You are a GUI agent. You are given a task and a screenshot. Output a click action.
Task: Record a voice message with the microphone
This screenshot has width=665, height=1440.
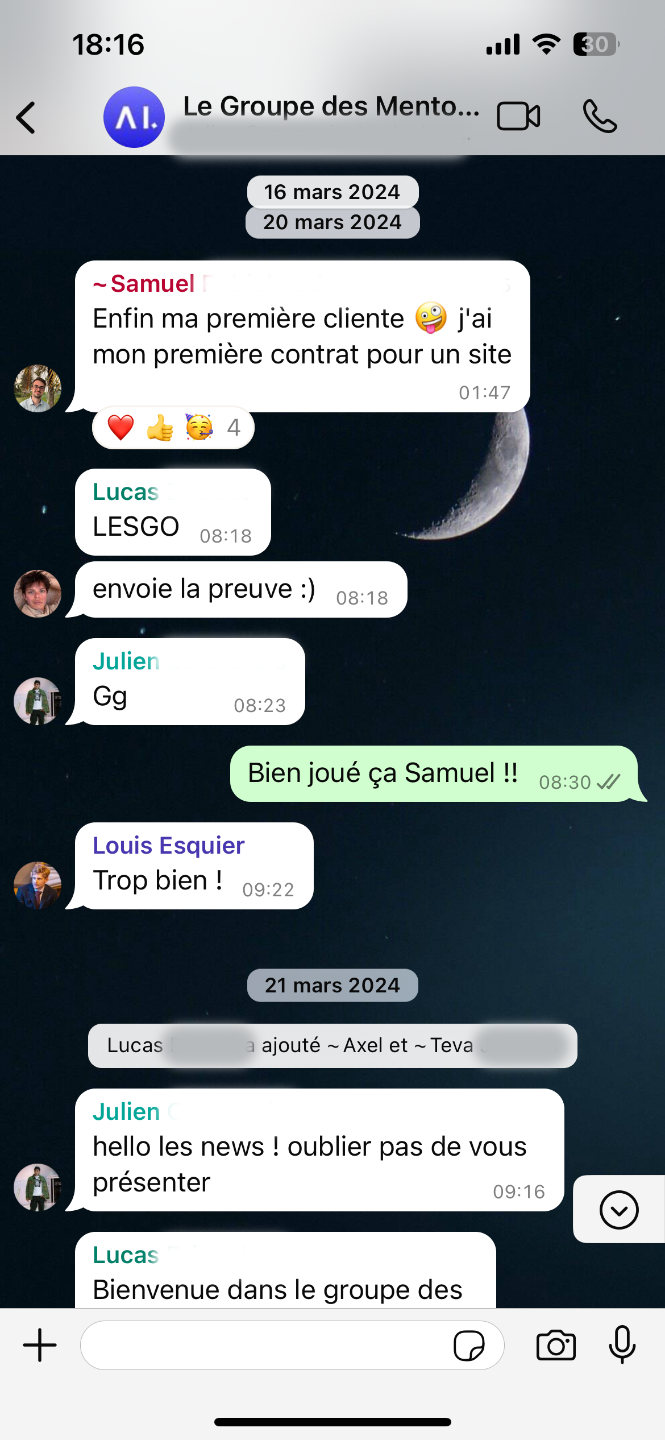tap(622, 1345)
